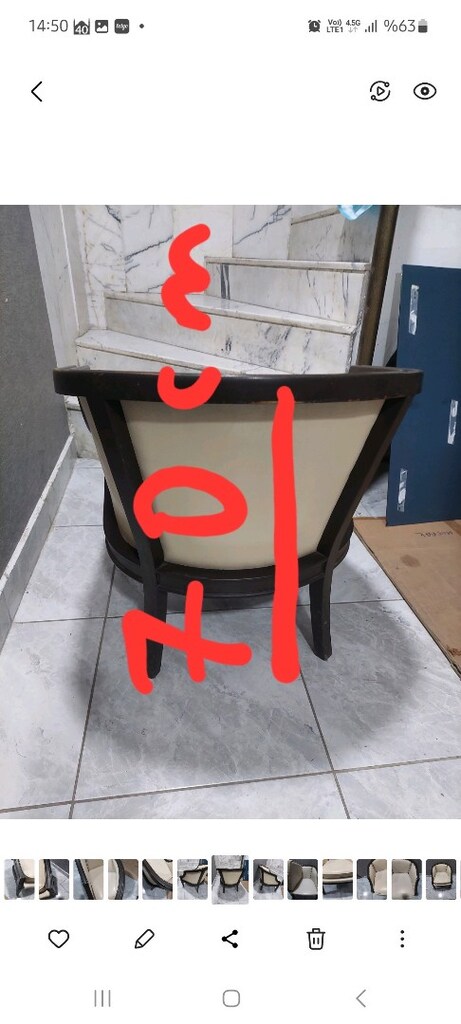The height and width of the screenshot is (1024, 461).
Task: Open the more options menu
Action: point(402,939)
